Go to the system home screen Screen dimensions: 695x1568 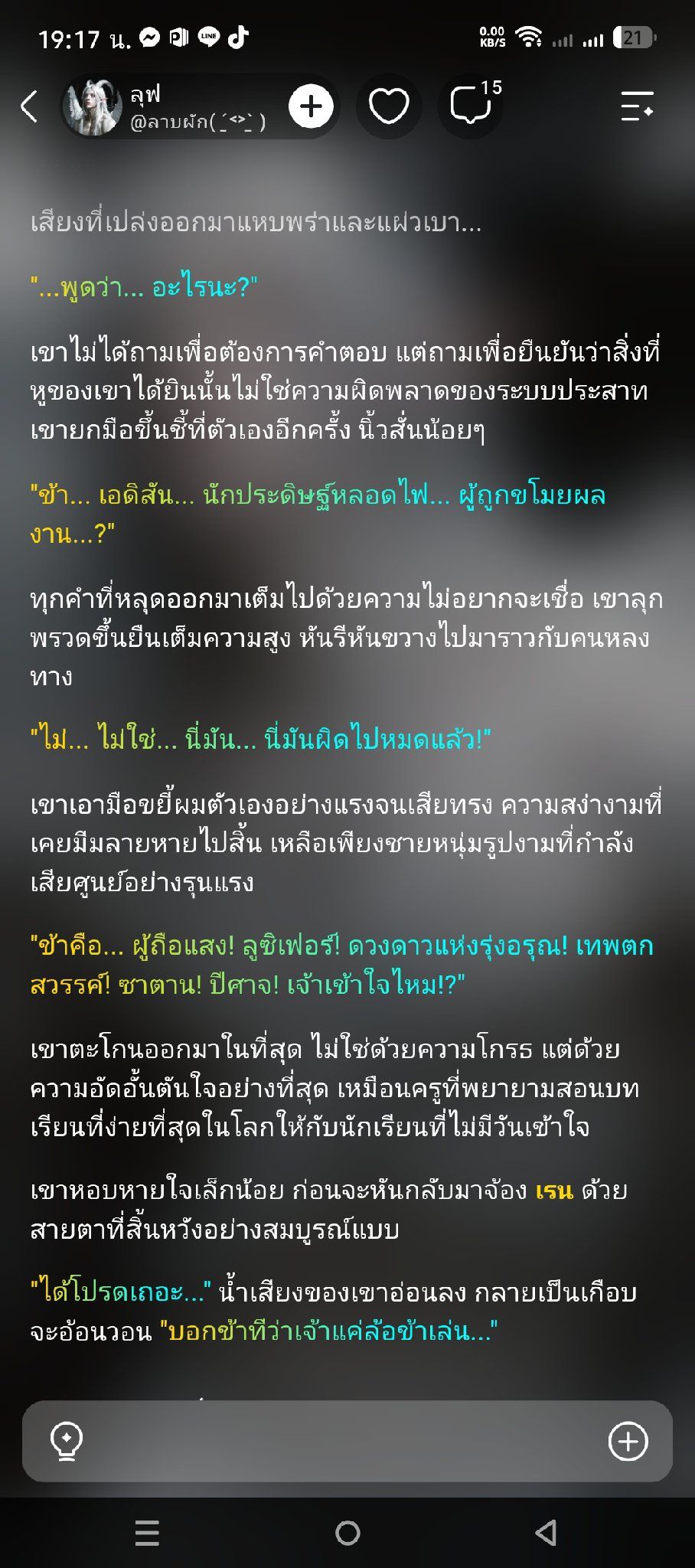click(x=347, y=1533)
